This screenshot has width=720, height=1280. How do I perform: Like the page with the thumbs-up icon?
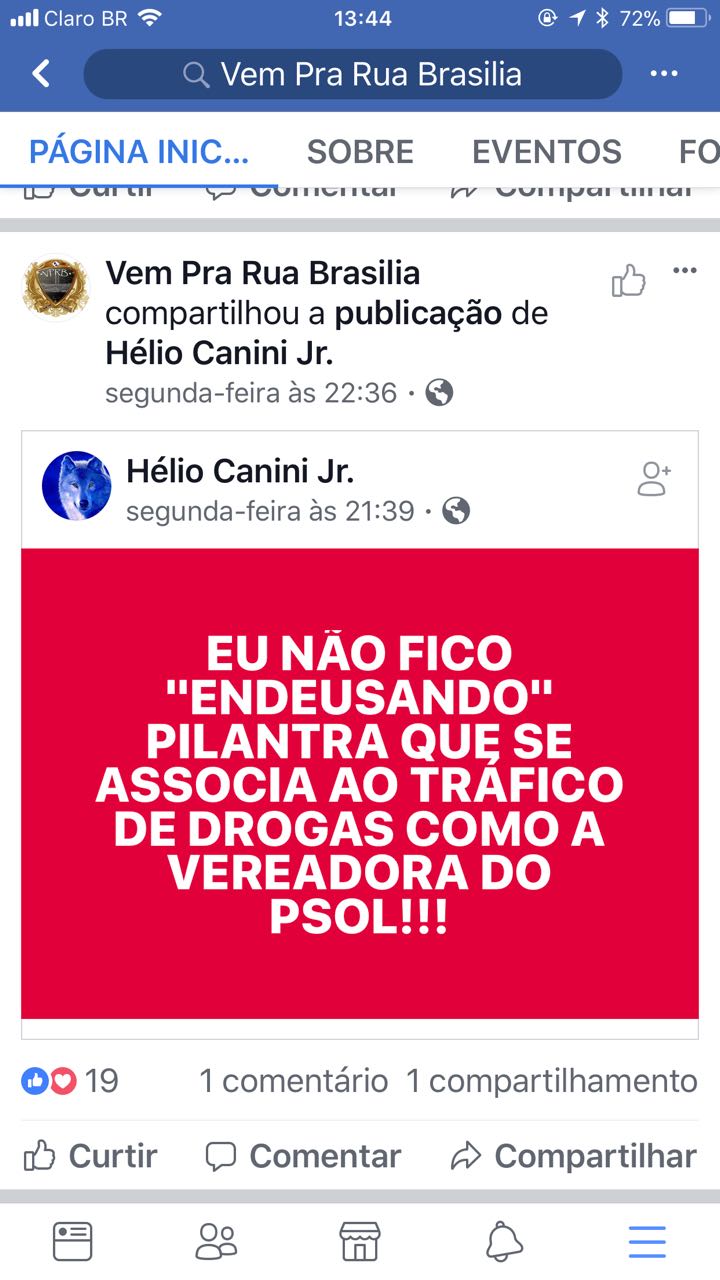(x=629, y=281)
